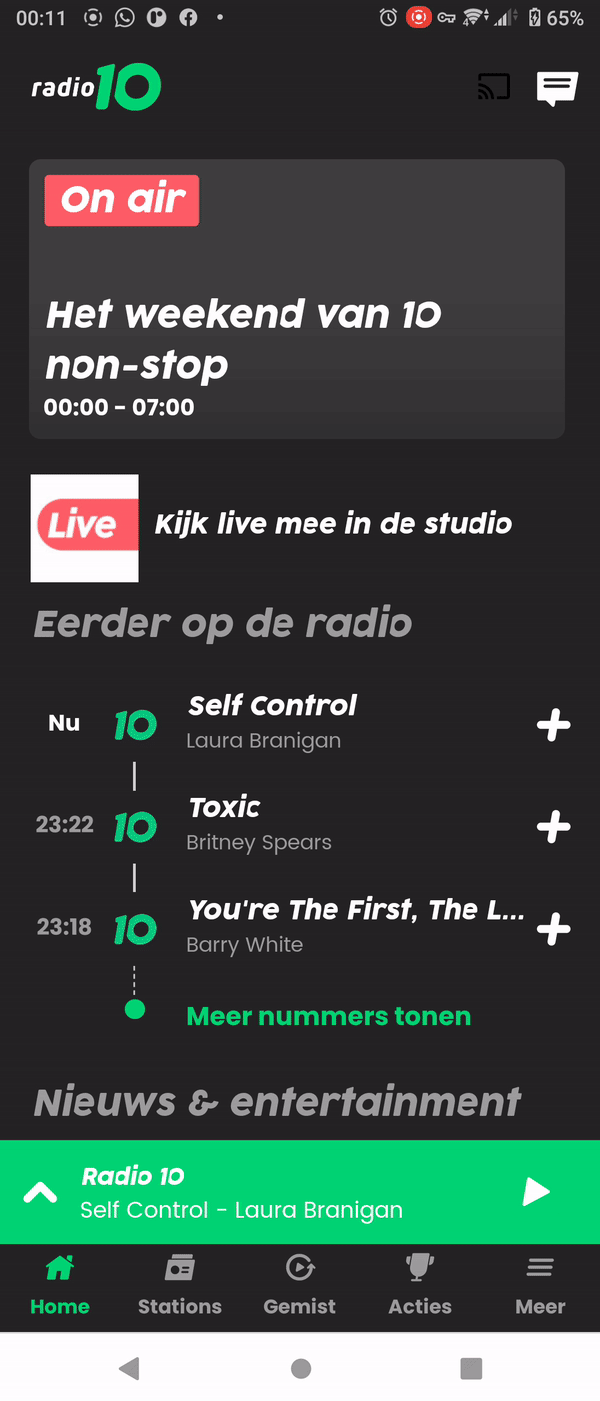Add the Barry White song via plus icon

point(554,929)
